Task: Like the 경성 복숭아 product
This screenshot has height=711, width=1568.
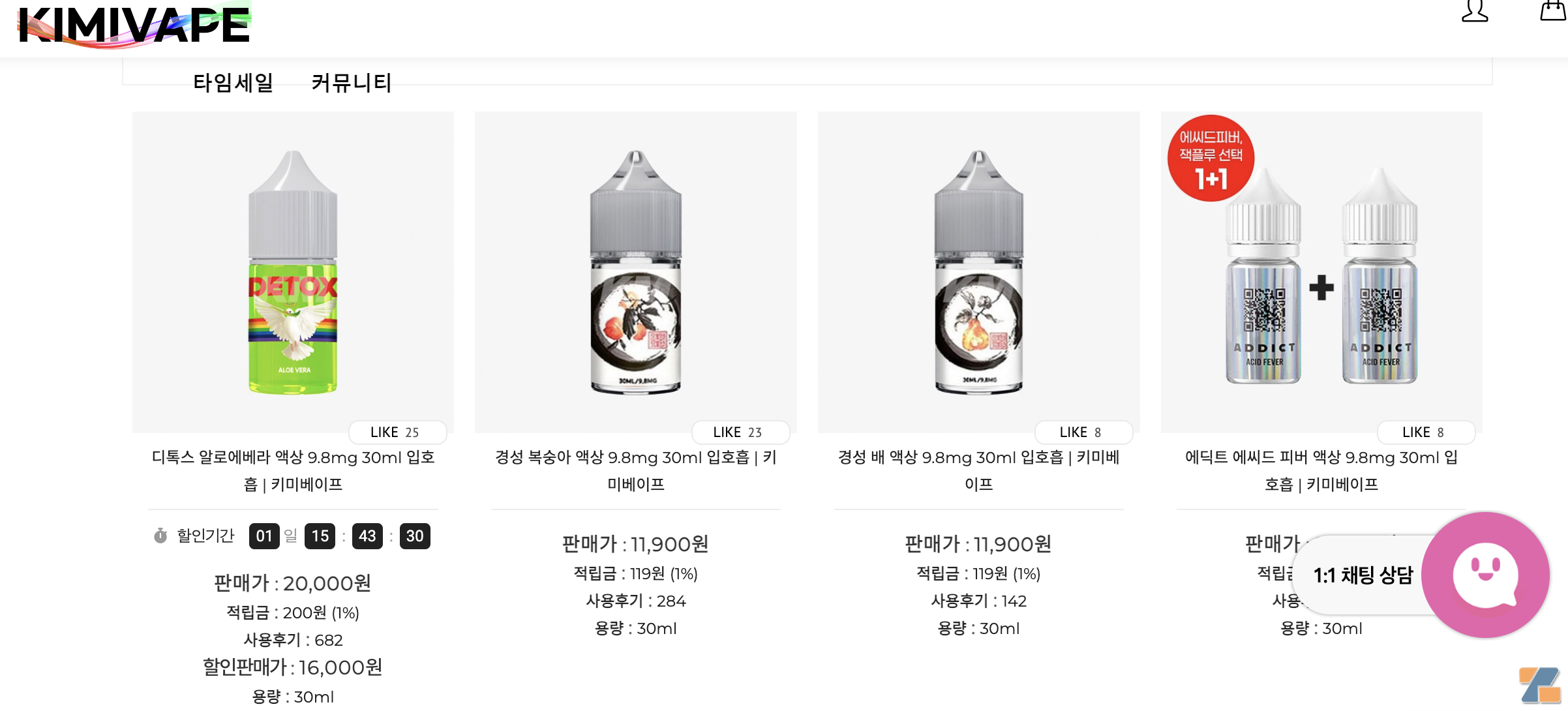Action: pos(740,432)
